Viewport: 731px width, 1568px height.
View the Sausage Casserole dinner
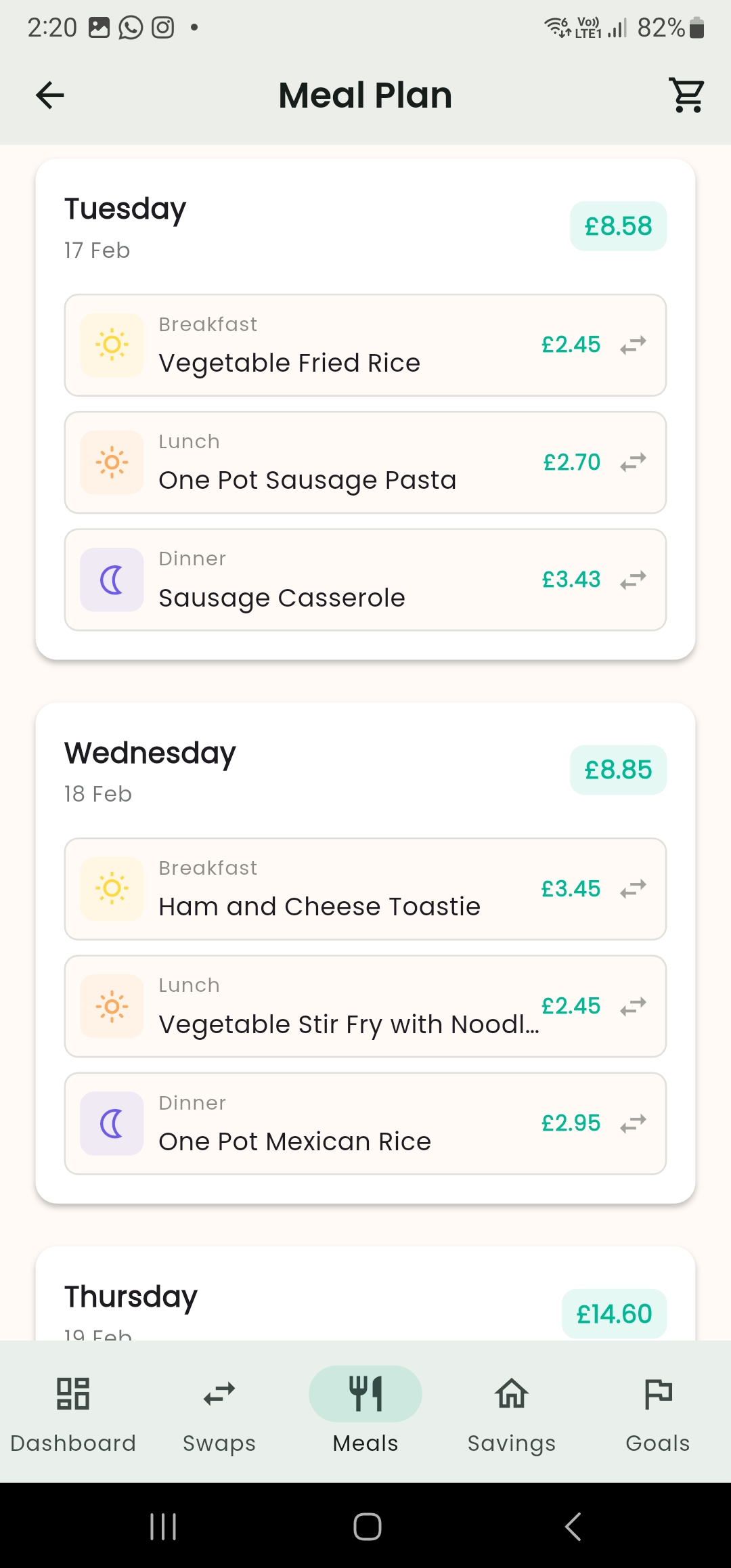[x=282, y=597]
